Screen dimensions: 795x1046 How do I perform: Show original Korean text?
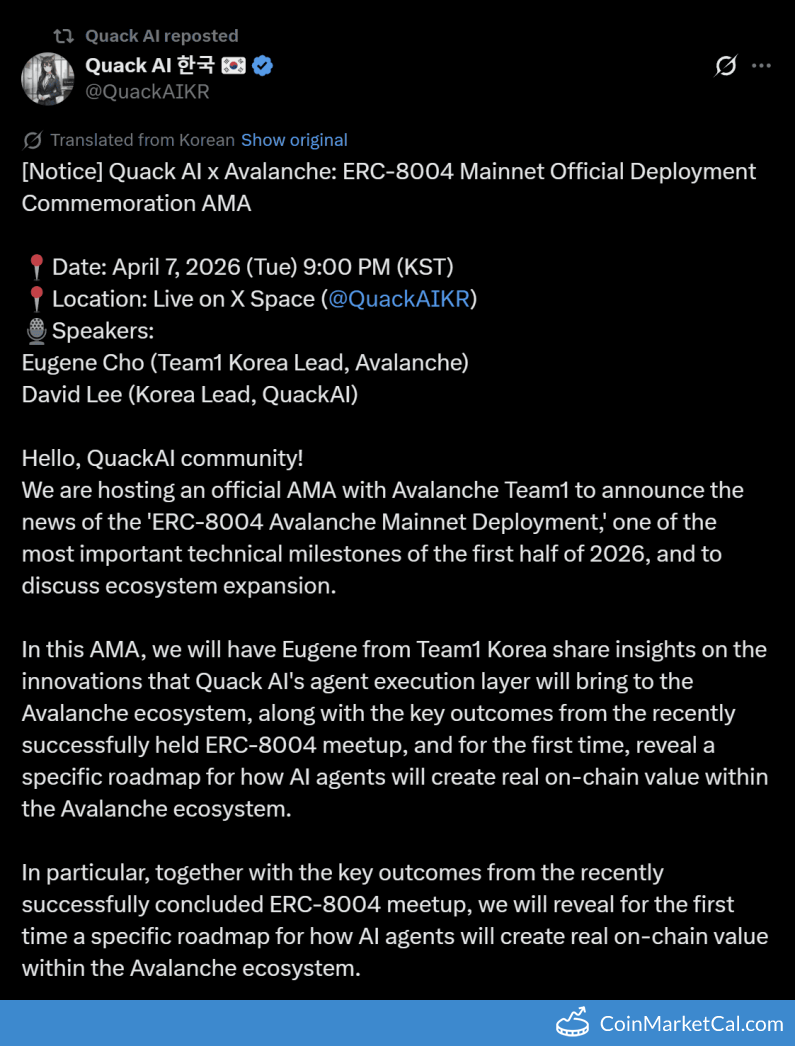point(294,140)
